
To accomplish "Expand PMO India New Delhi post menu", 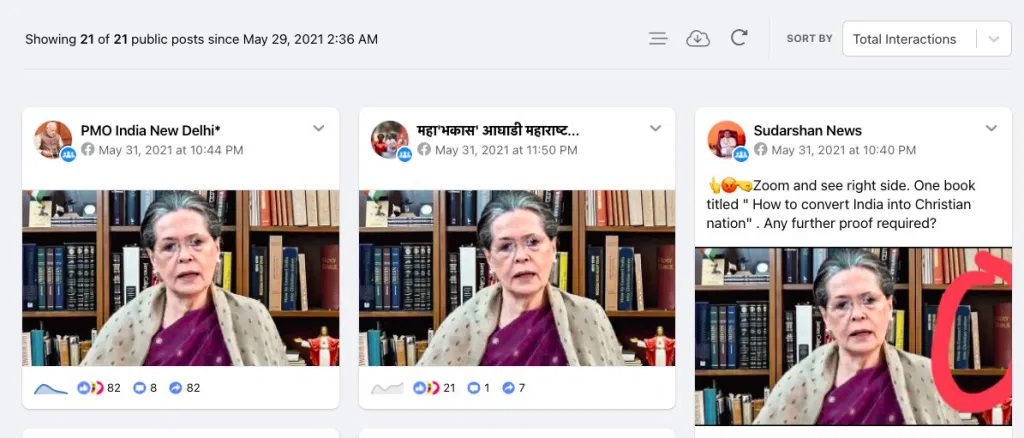I will [x=319, y=129].
